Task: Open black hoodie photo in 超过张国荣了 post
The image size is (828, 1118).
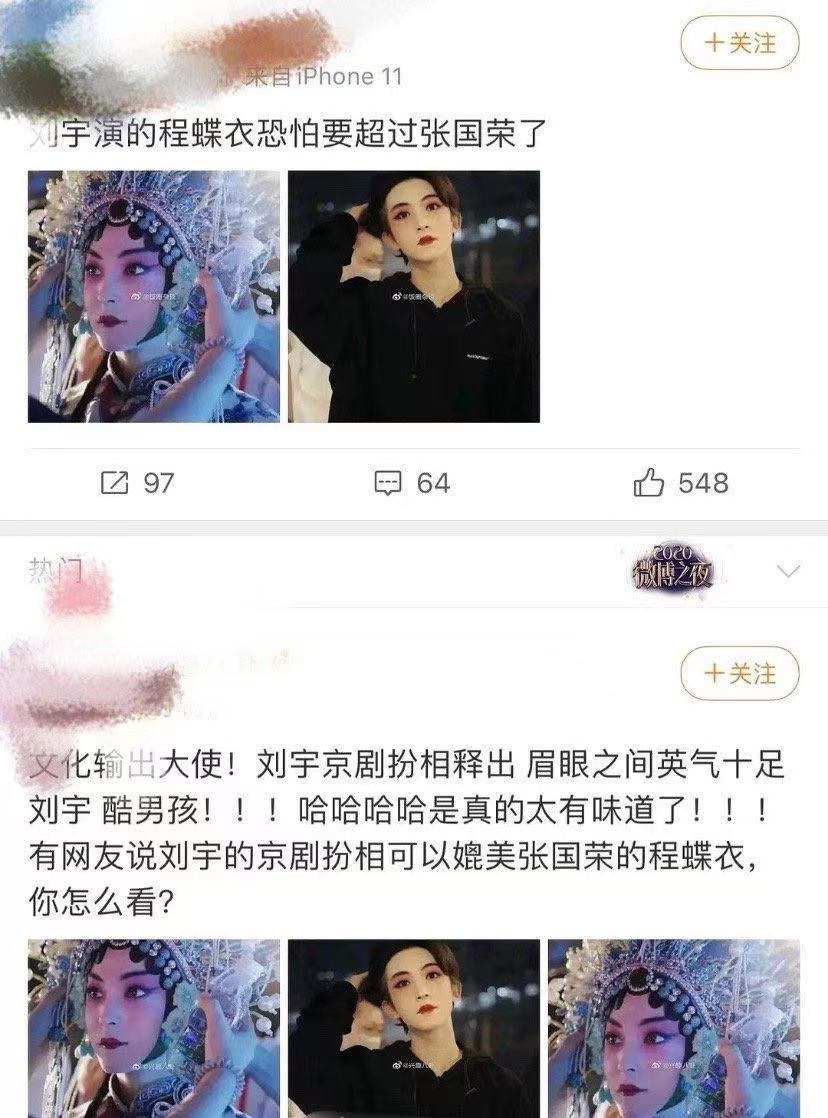Action: pos(414,296)
